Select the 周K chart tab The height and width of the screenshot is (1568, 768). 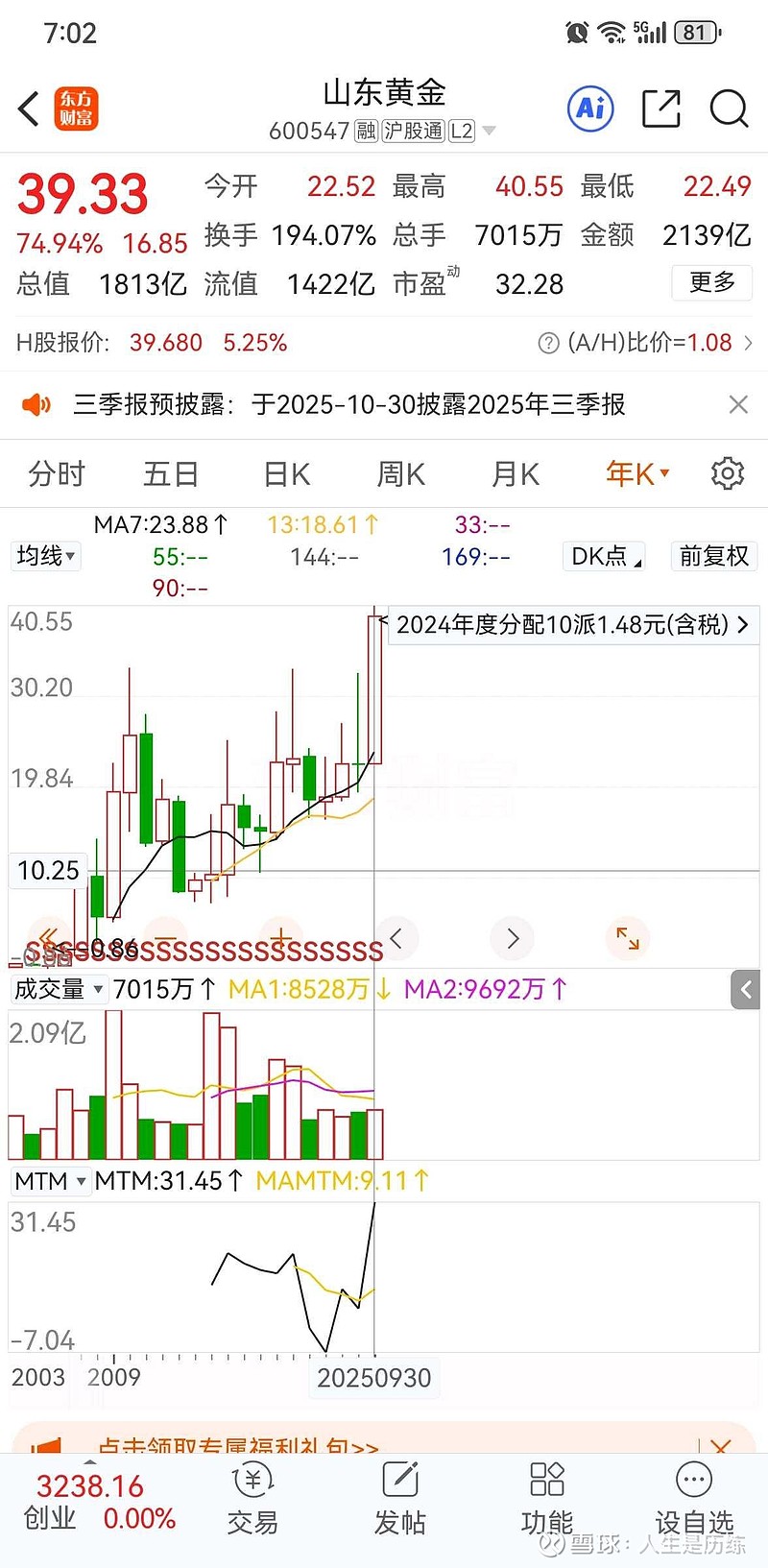click(400, 473)
